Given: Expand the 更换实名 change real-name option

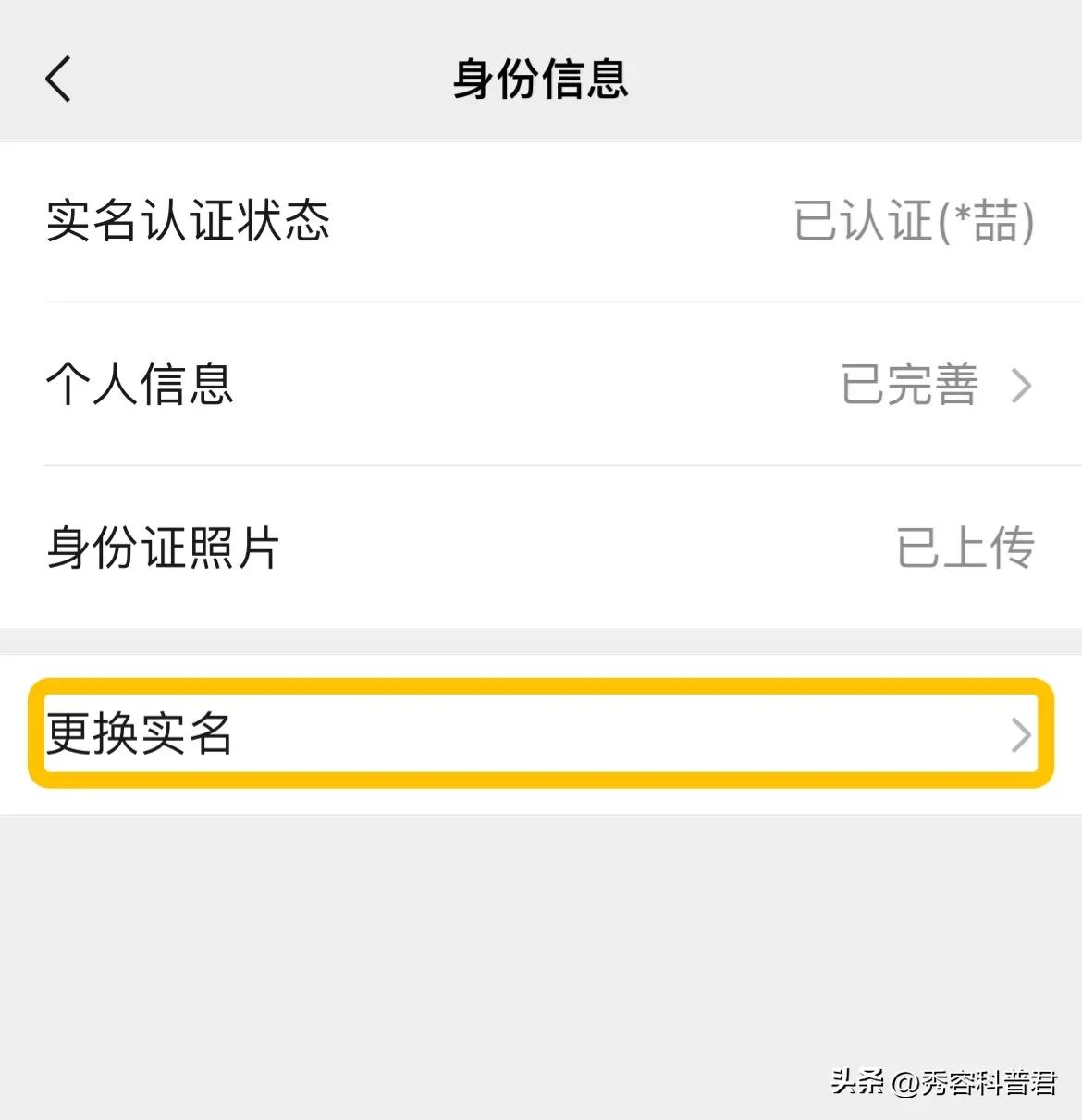Looking at the screenshot, I should (541, 735).
